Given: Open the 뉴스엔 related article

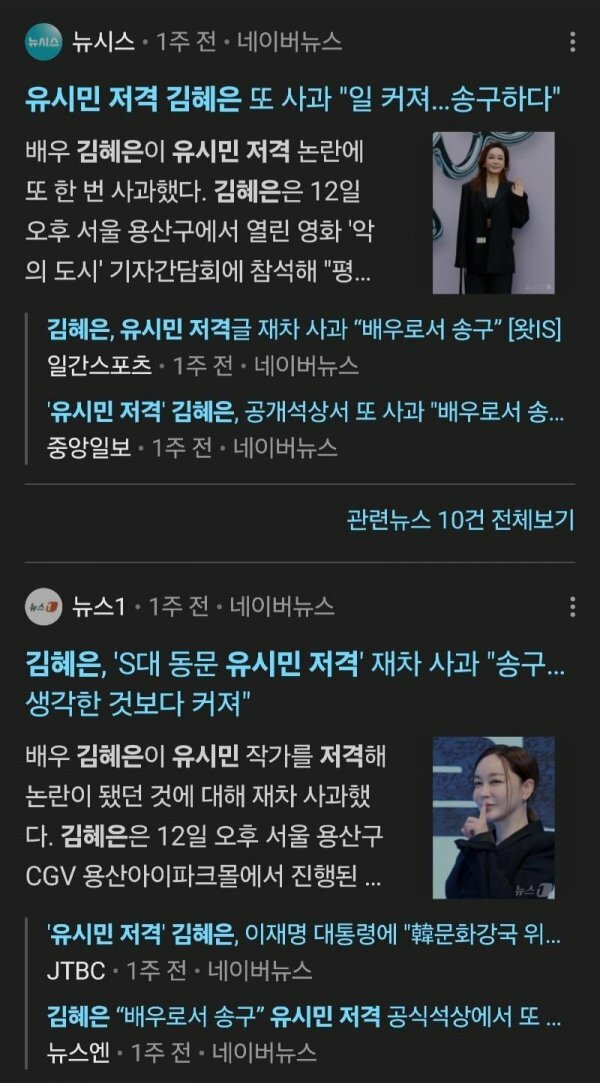Looking at the screenshot, I should [x=303, y=1016].
